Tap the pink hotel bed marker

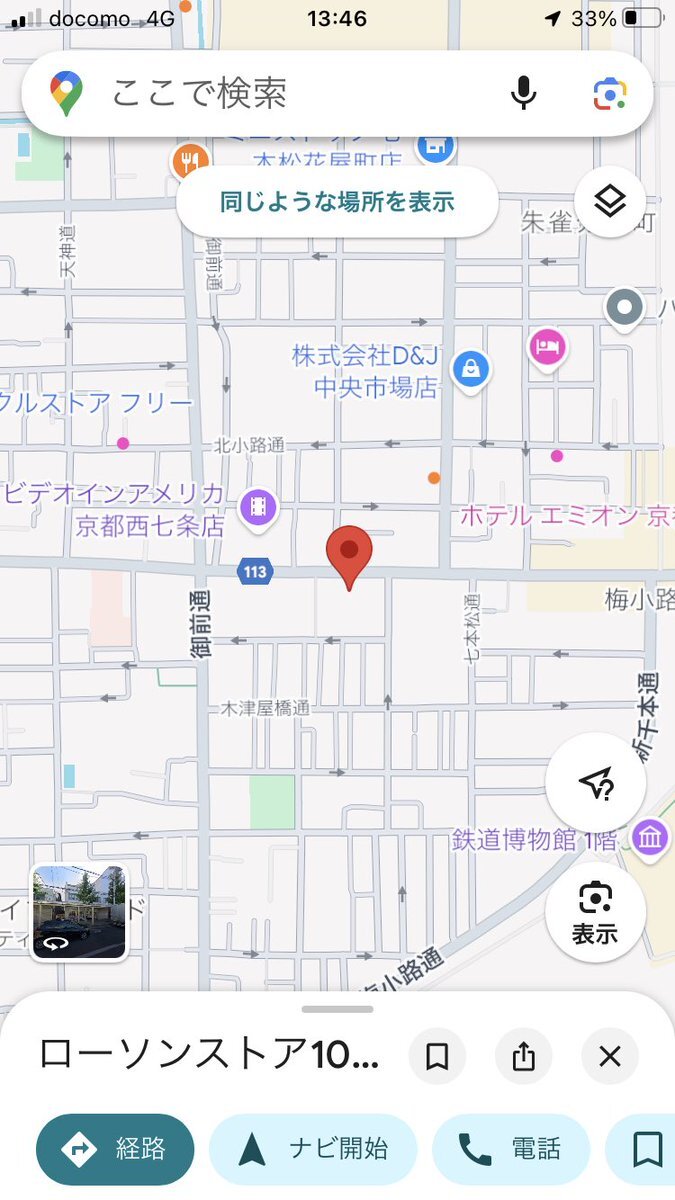547,348
